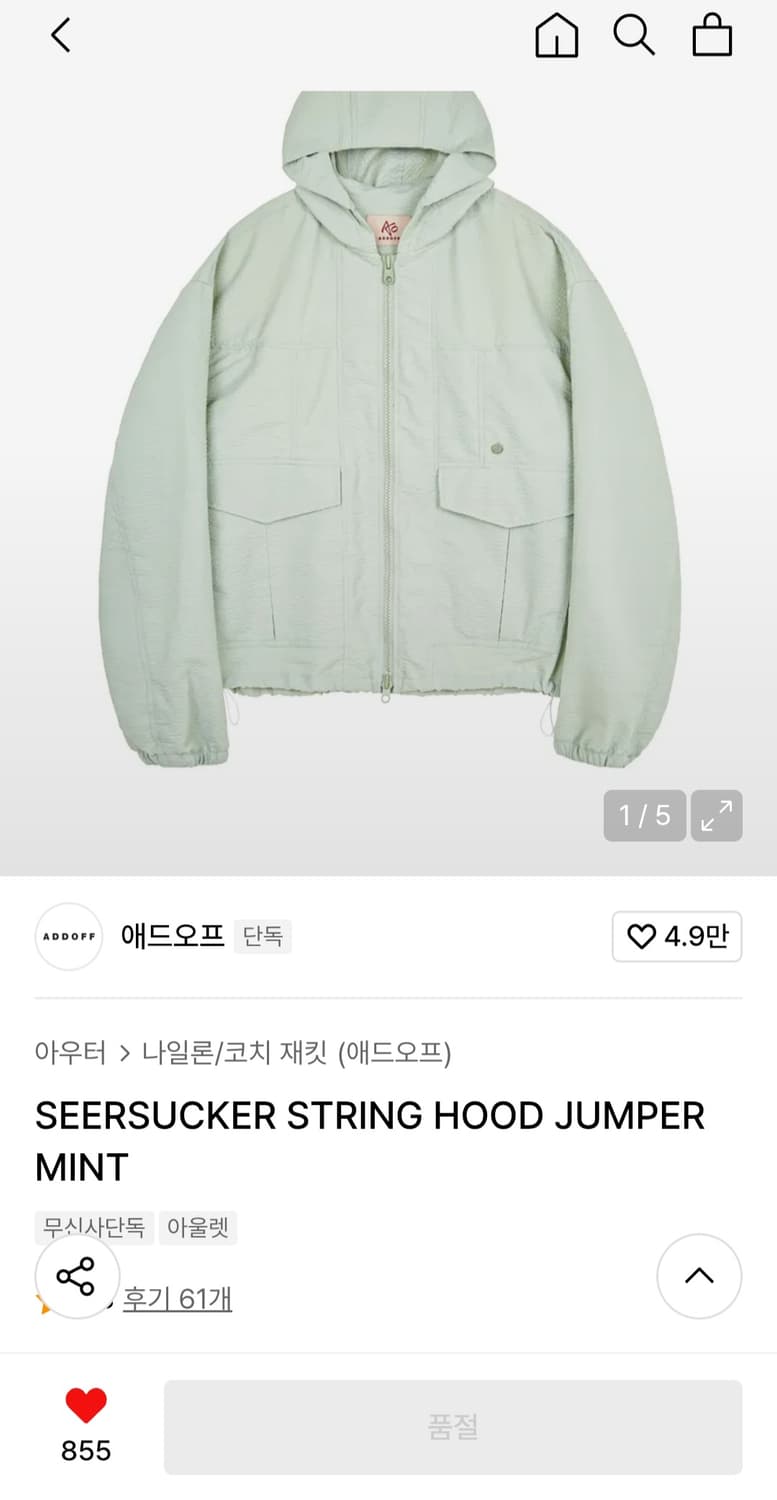Select the 아울렛 tag
Viewport: 777px width, 1500px height.
[x=197, y=1228]
